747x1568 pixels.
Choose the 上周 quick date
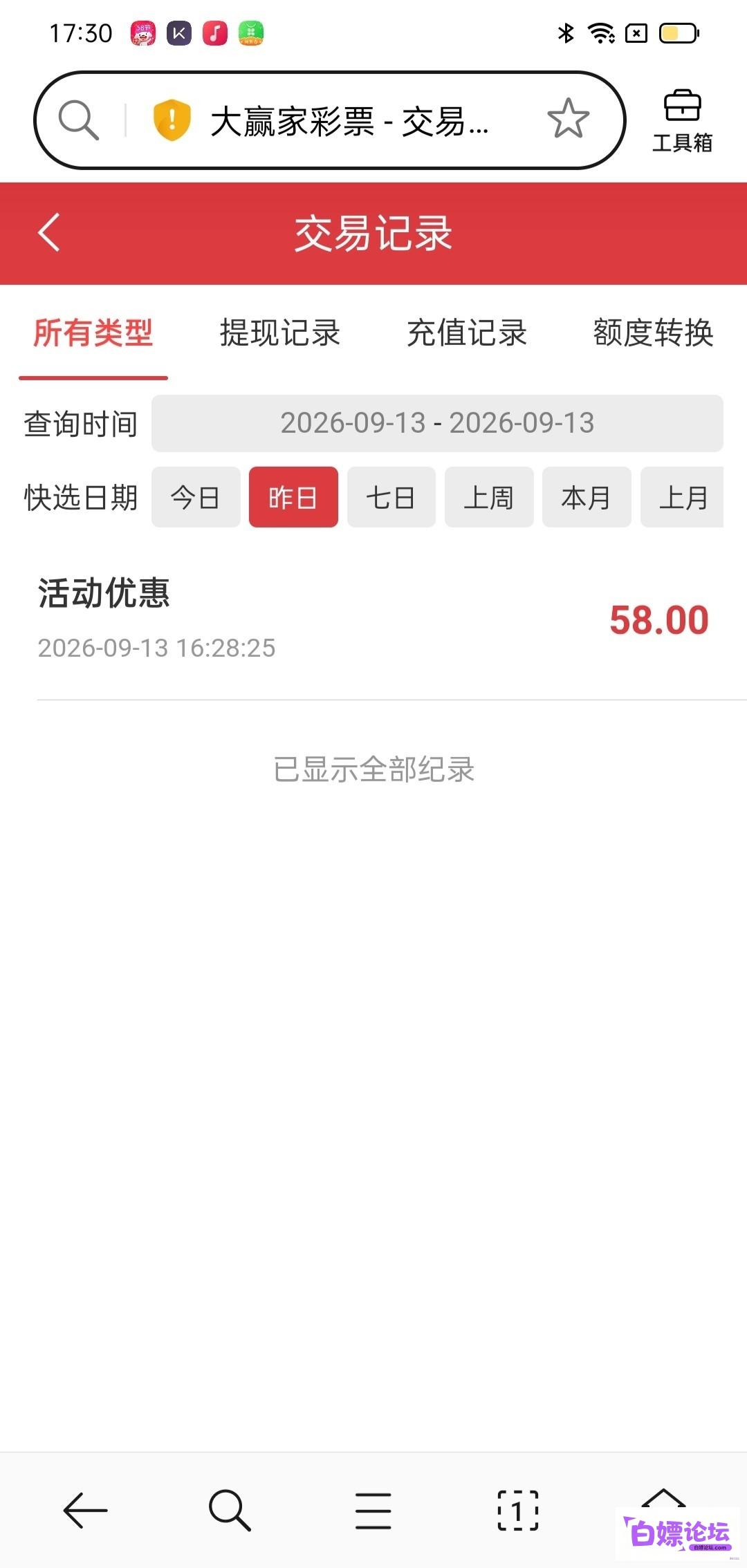click(x=489, y=497)
